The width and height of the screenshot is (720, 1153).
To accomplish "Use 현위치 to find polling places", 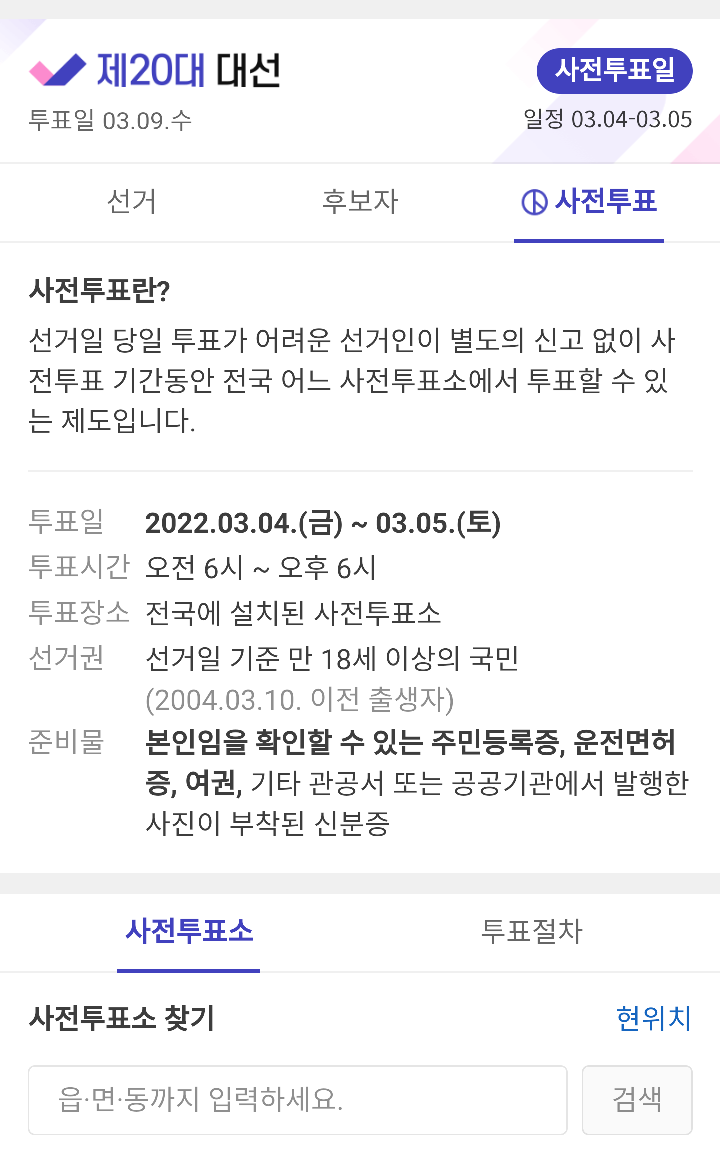I will (x=653, y=1019).
